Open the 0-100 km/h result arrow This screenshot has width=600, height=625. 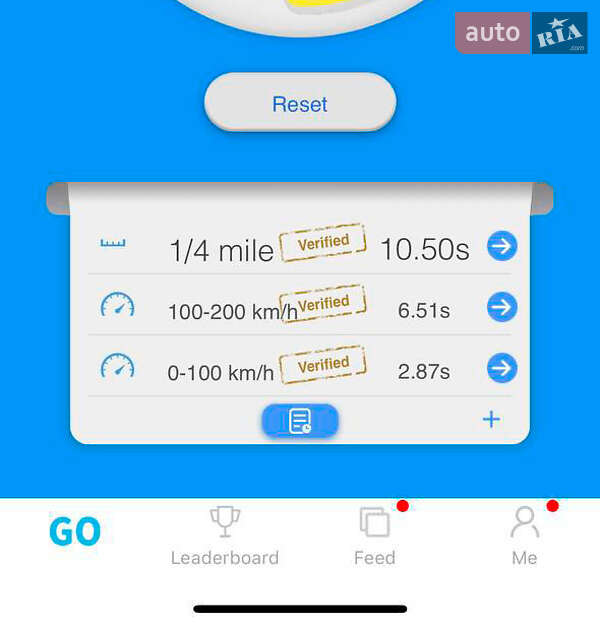tap(501, 369)
